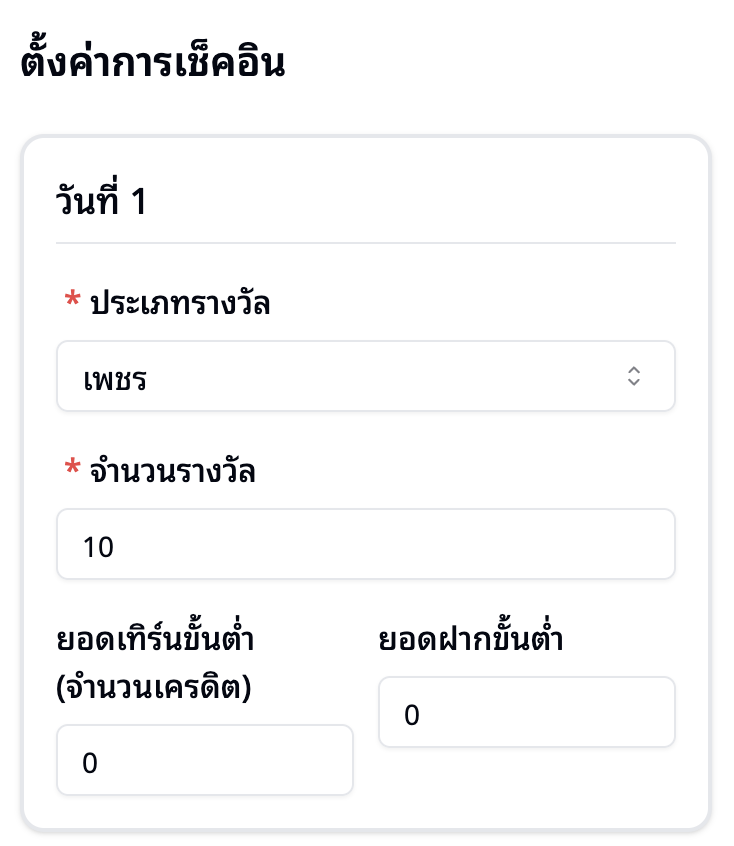
Task: Click the ตั้งค่าการเช็คอิน page title
Action: 150,60
